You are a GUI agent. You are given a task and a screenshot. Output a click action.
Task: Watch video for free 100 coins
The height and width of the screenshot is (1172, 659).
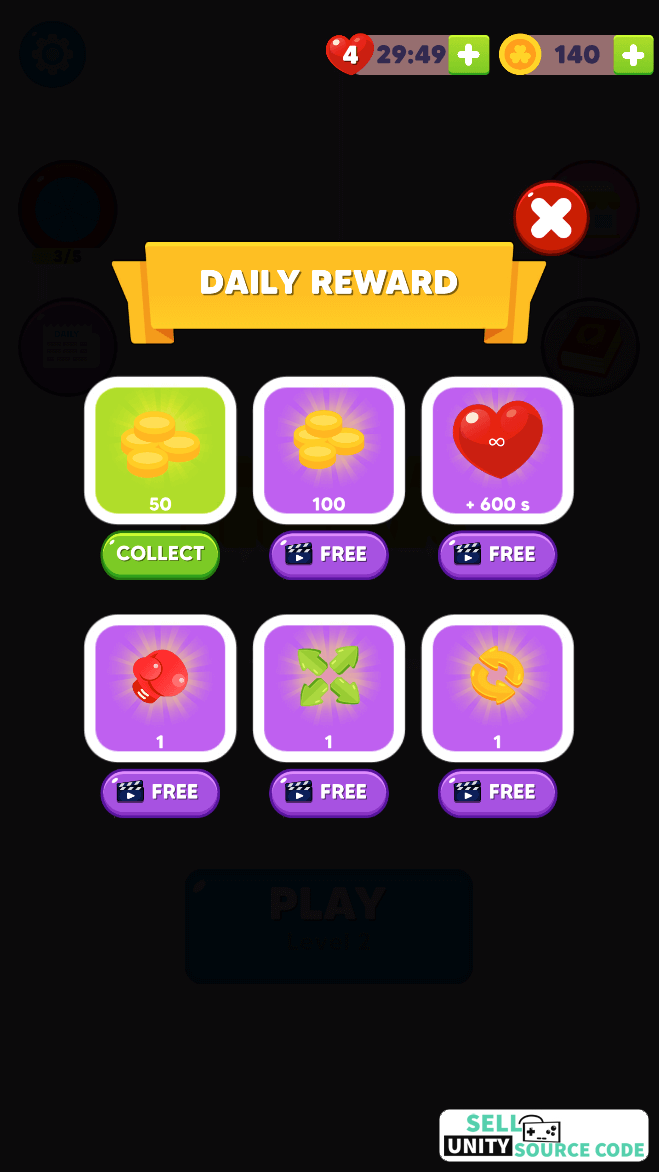329,554
